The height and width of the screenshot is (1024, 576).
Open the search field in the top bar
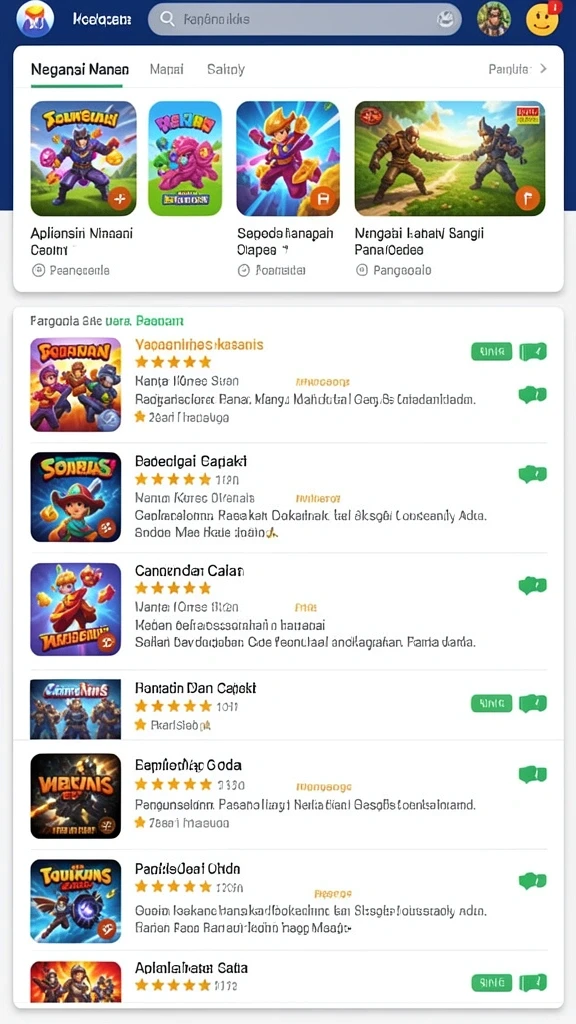[304, 20]
